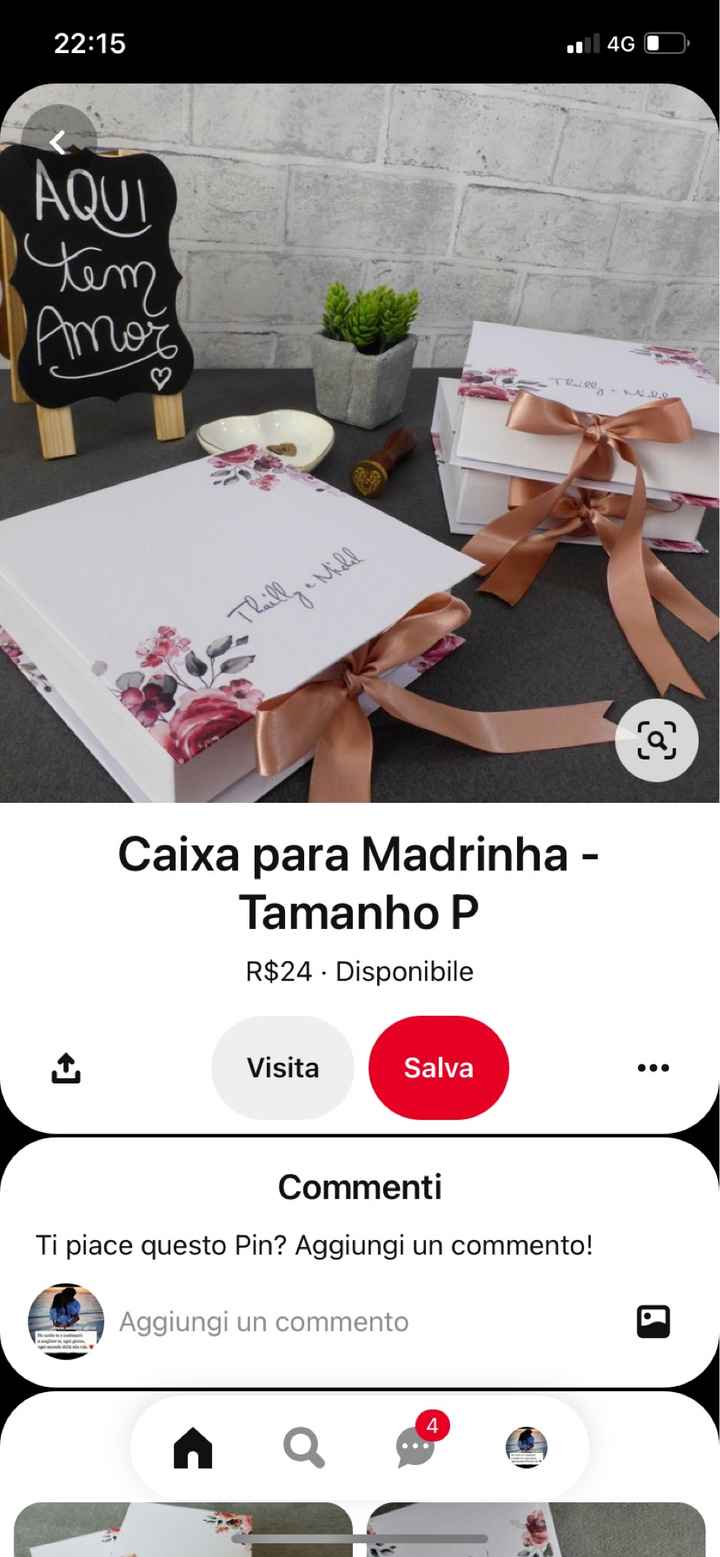Go back using the top-left arrow
Screen dimensions: 720x1557
point(59,143)
